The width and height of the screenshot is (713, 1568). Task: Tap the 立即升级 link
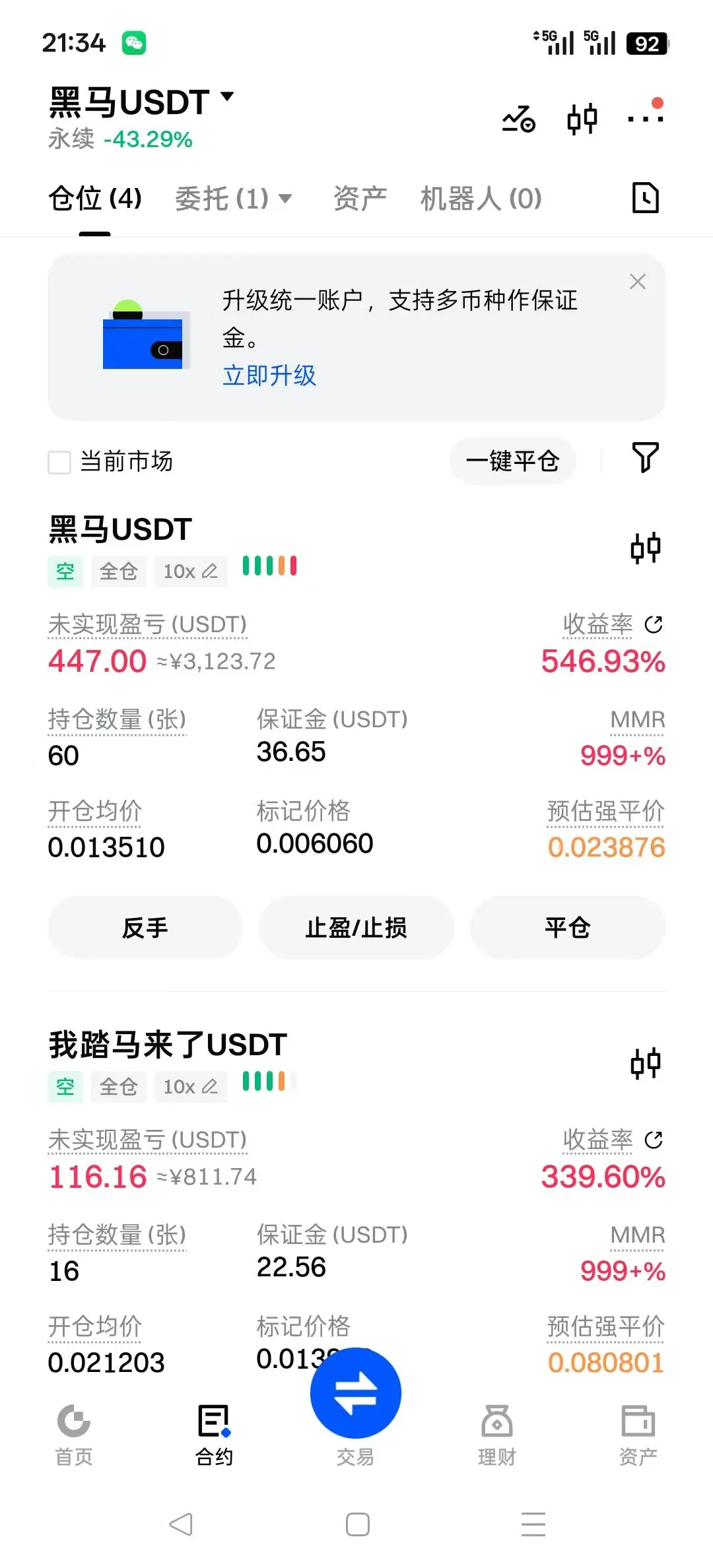[x=269, y=376]
